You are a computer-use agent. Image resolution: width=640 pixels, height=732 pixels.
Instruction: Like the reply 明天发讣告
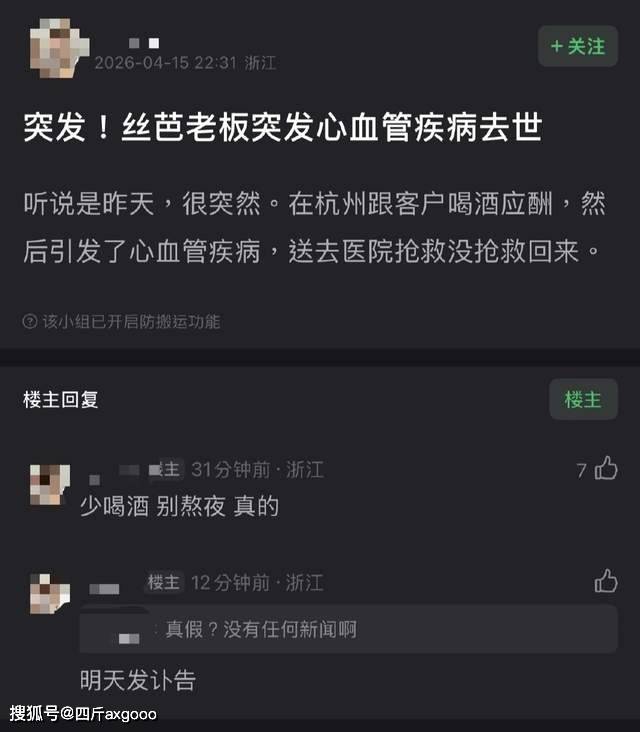[606, 580]
